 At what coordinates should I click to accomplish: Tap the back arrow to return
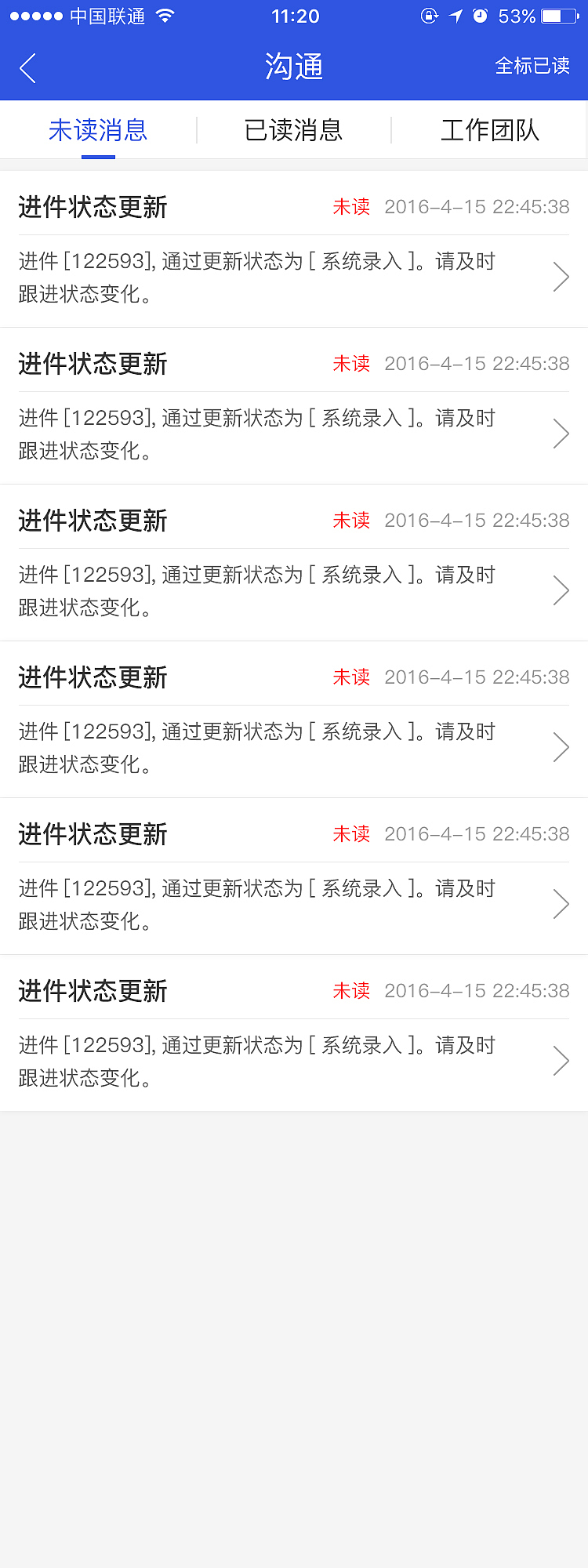28,68
